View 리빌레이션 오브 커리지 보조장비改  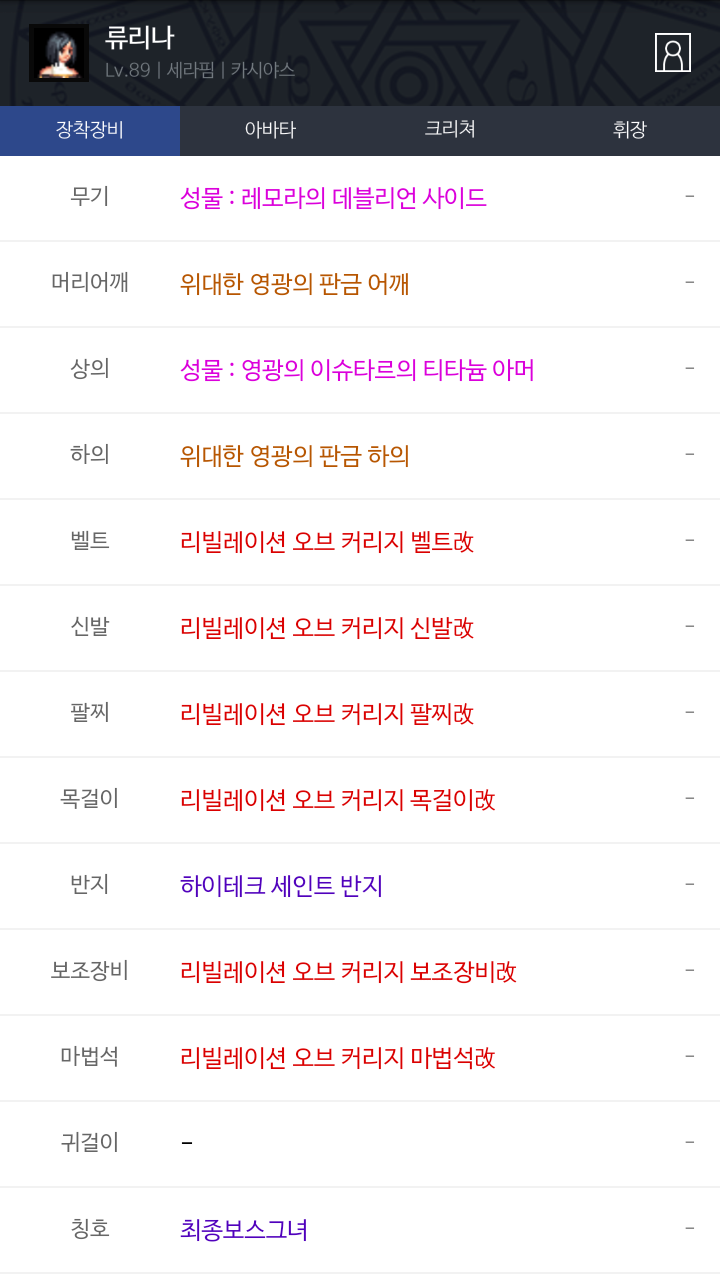[348, 972]
